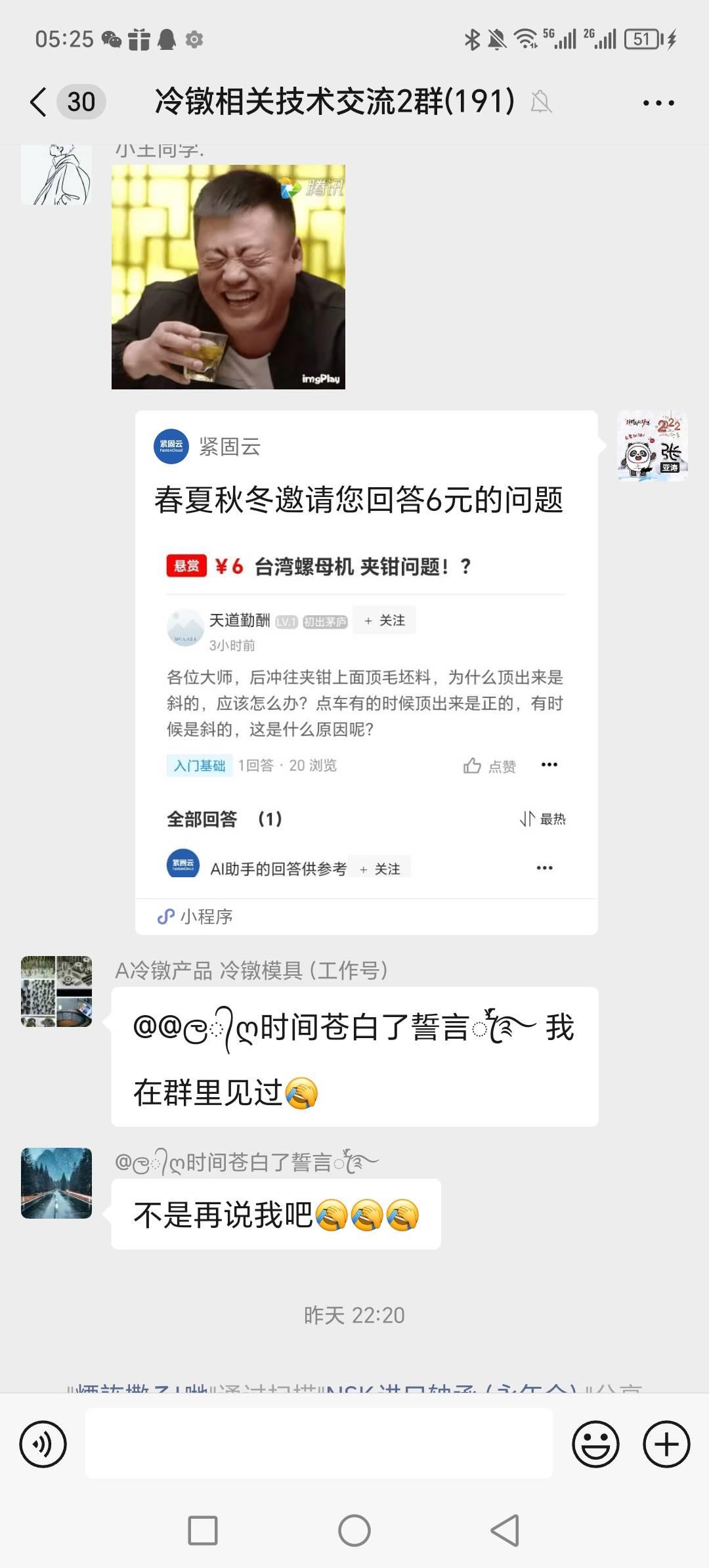
Task: Open the three-dot menu beside 点赞
Action: [549, 764]
